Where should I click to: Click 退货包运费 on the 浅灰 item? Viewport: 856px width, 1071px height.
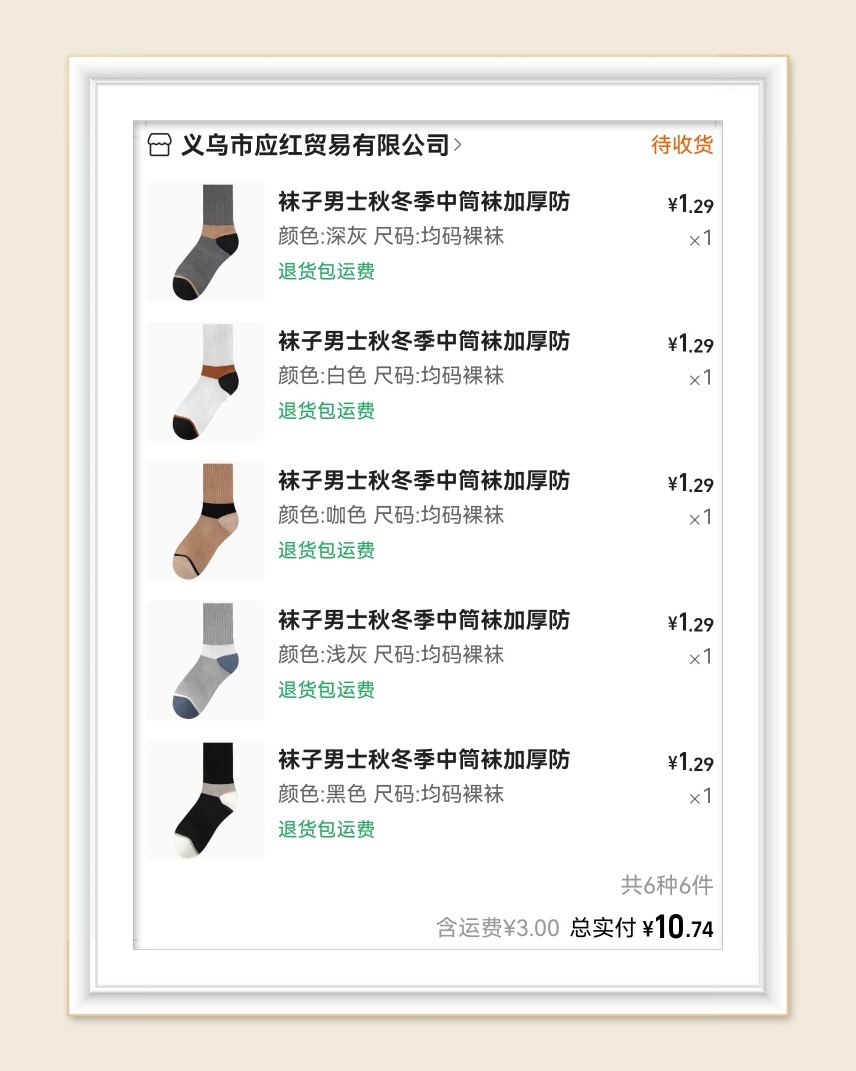coord(325,690)
